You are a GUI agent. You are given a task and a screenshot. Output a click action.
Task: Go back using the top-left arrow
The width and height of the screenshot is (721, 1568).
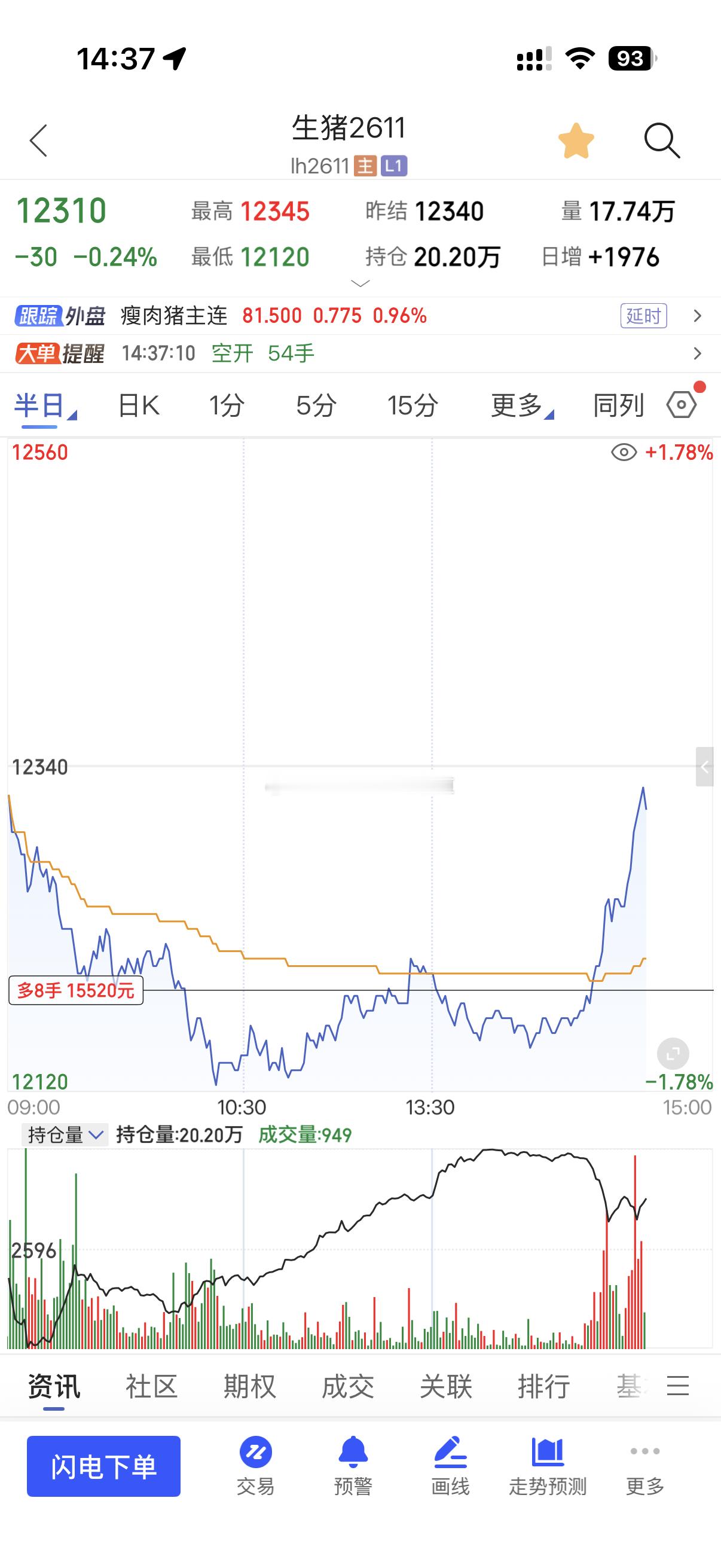(x=38, y=141)
